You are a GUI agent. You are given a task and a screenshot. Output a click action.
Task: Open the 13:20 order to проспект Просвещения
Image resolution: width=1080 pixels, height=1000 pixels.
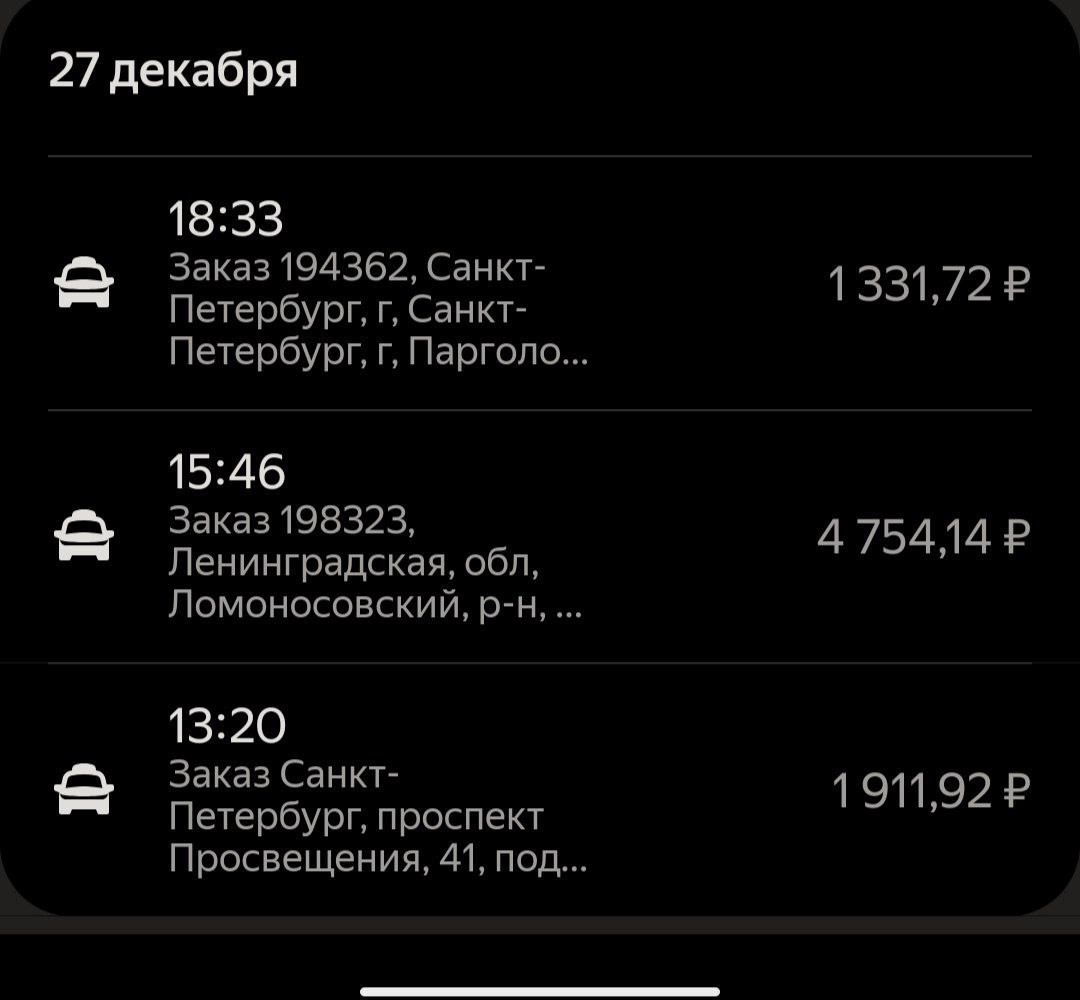[540, 790]
